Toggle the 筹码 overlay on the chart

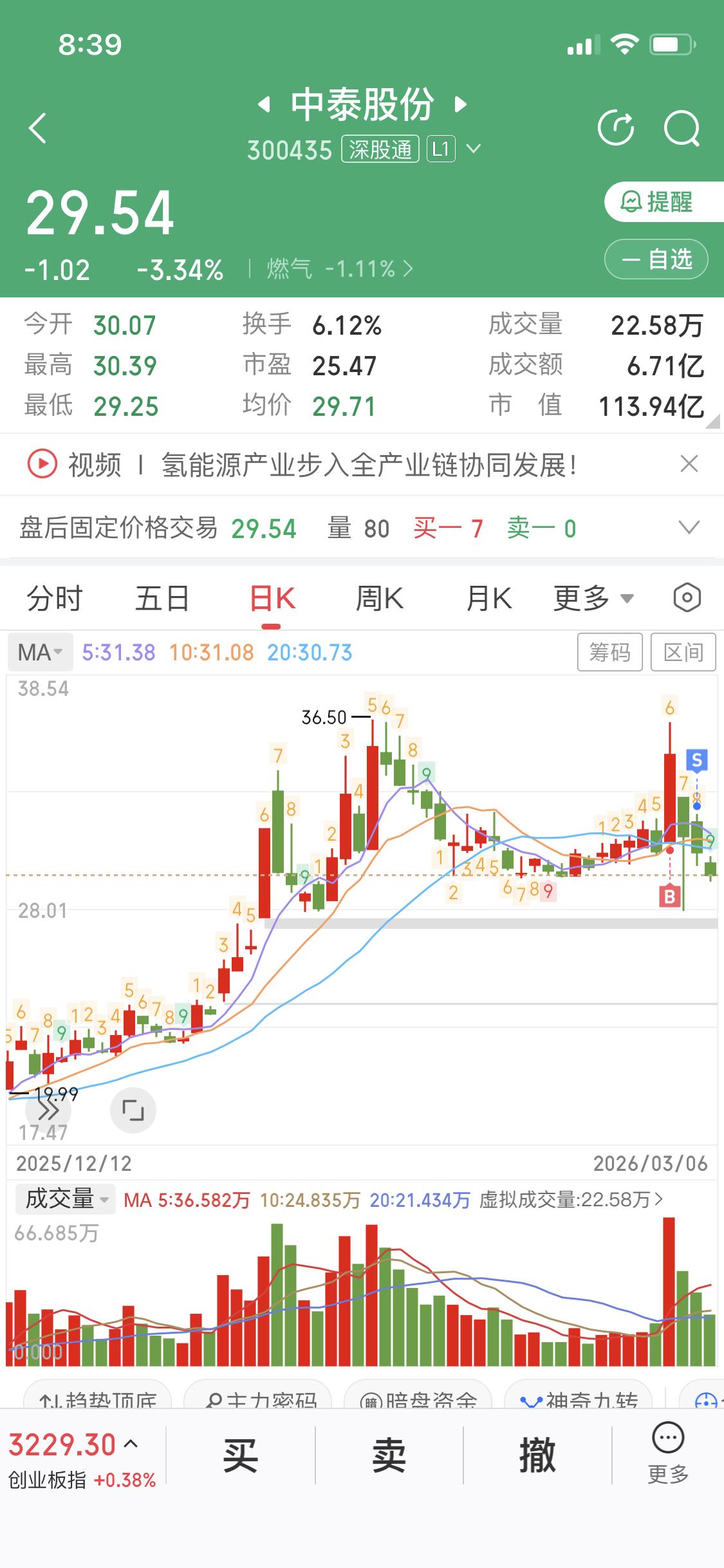click(x=609, y=652)
